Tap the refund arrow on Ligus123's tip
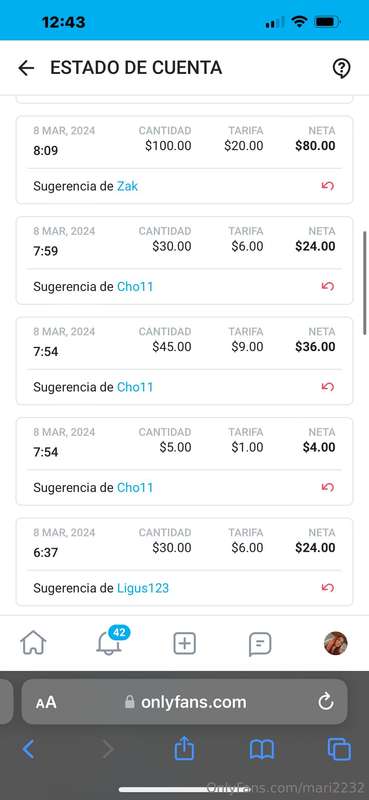 [x=328, y=588]
